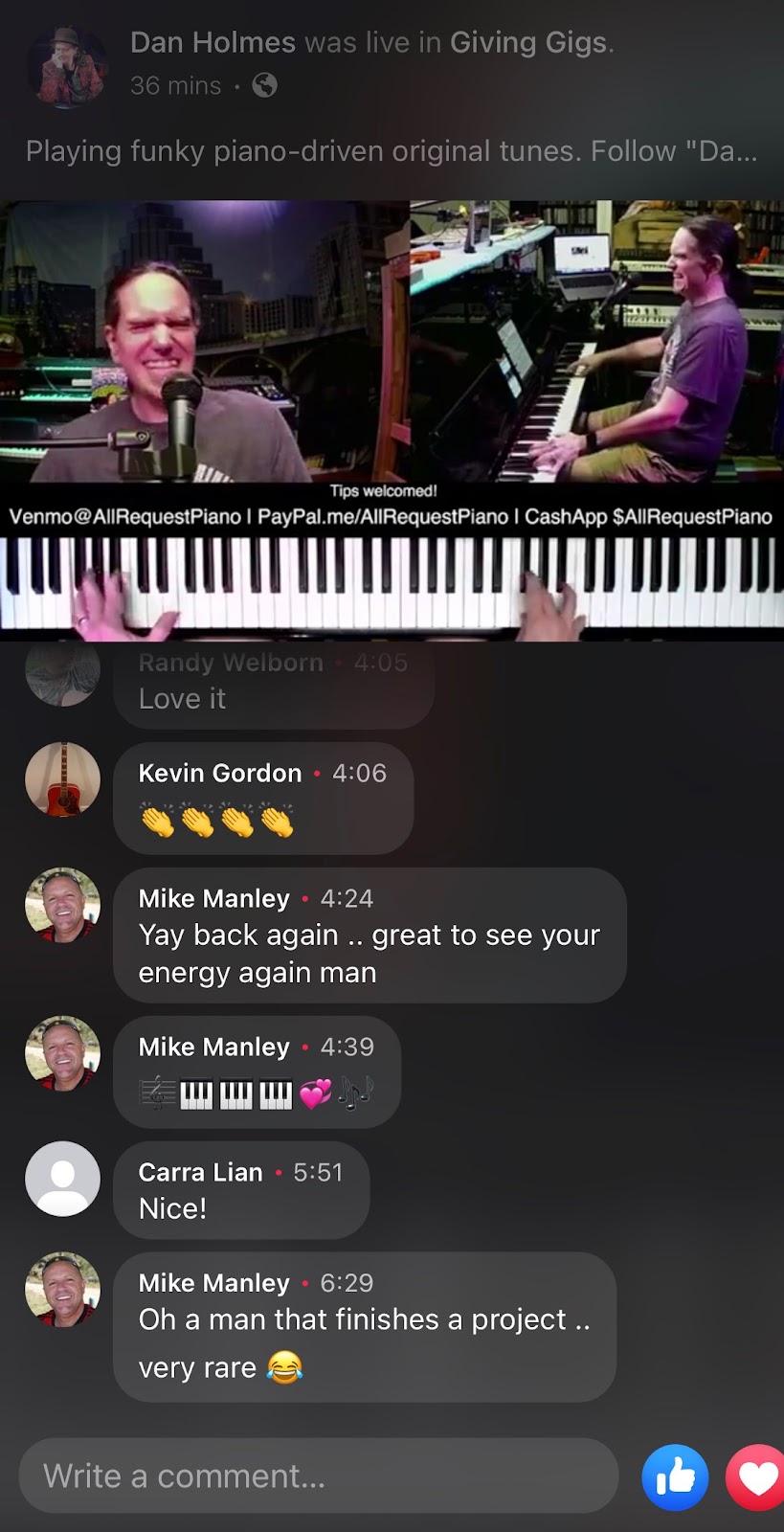Open the Giving Gigs group link
The height and width of the screenshot is (1532, 784).
pos(528,42)
